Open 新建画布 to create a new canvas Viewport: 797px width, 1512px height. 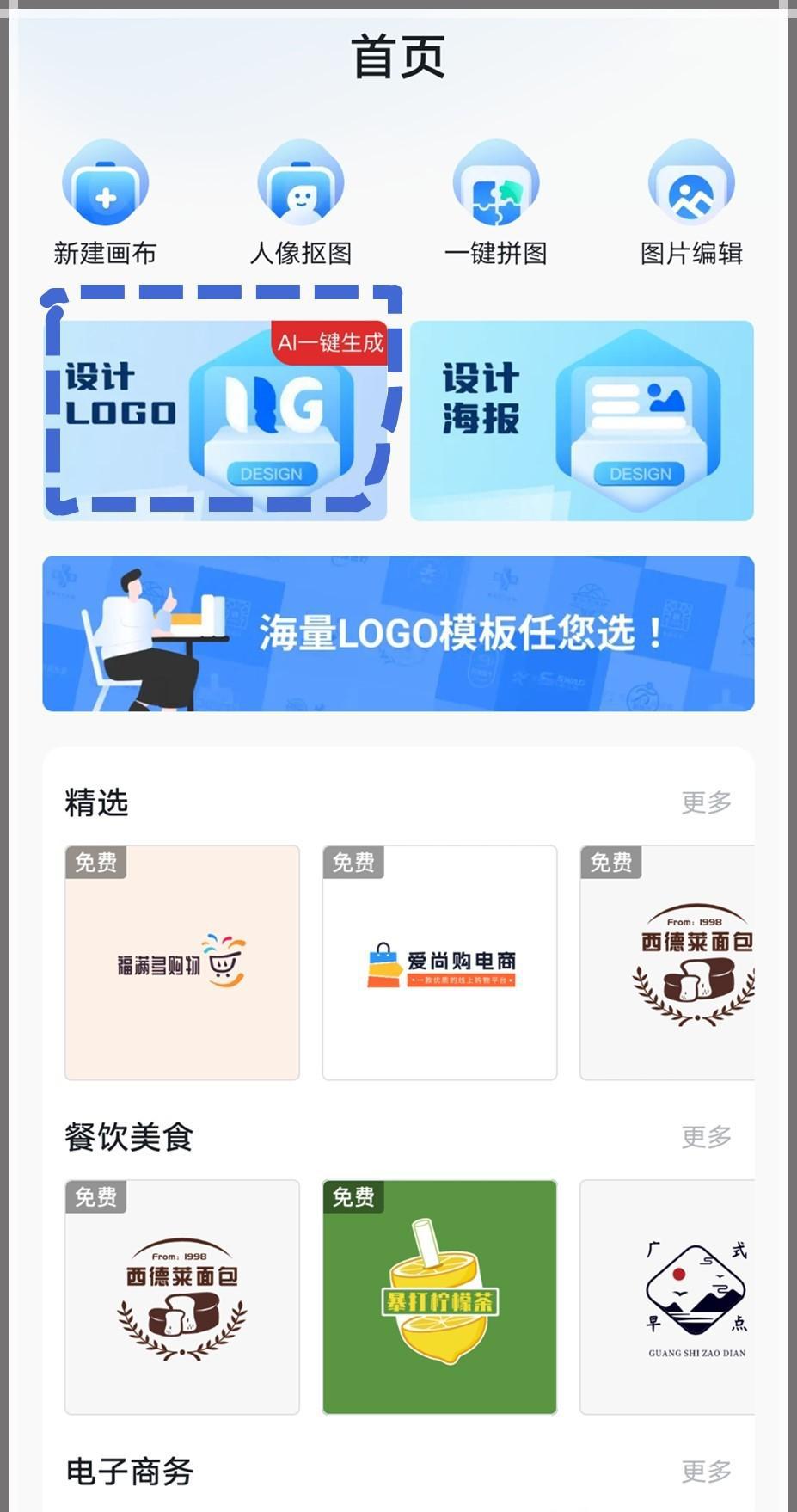click(x=105, y=202)
